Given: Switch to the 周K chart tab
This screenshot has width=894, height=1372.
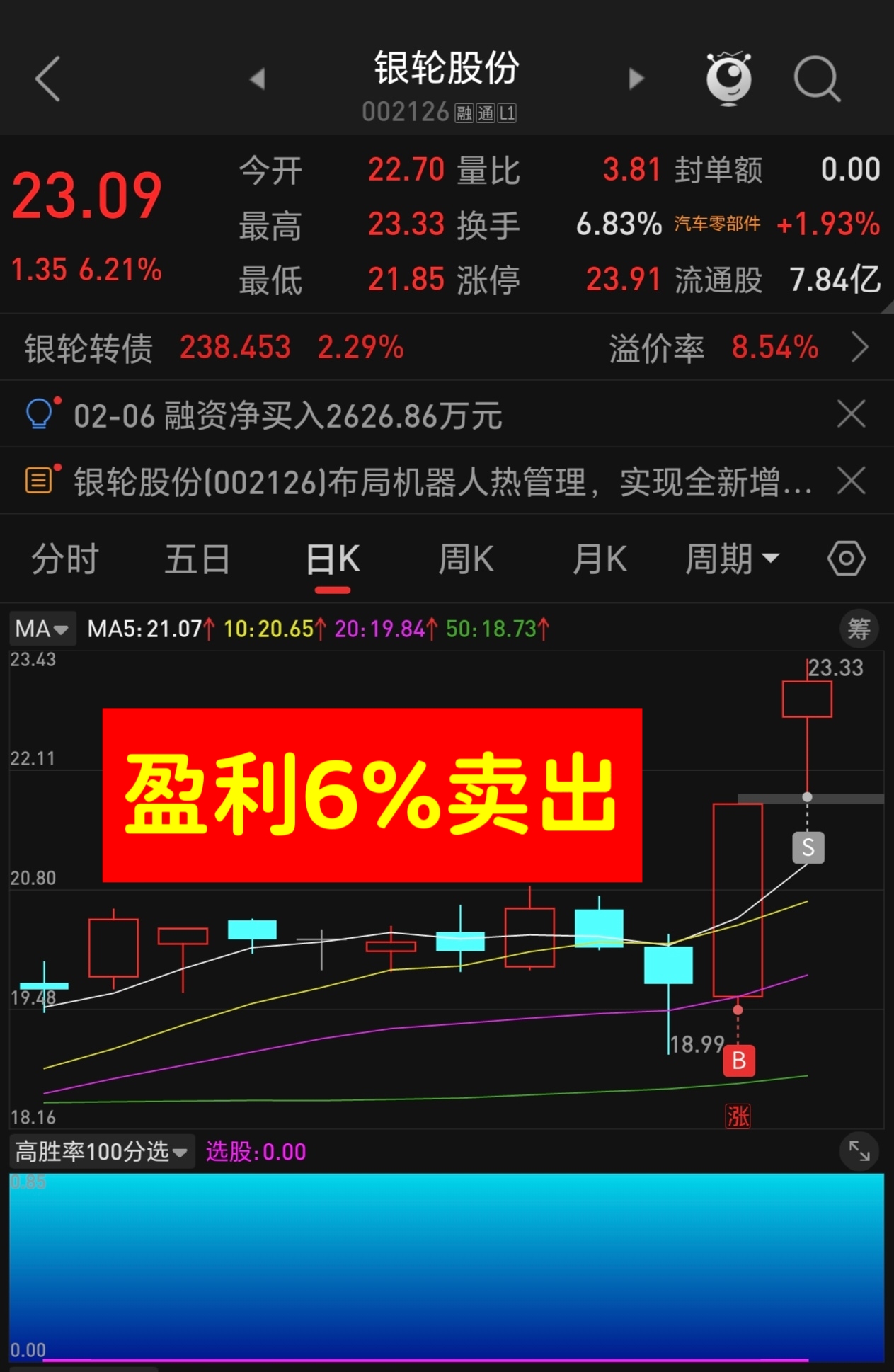Looking at the screenshot, I should click(x=466, y=559).
